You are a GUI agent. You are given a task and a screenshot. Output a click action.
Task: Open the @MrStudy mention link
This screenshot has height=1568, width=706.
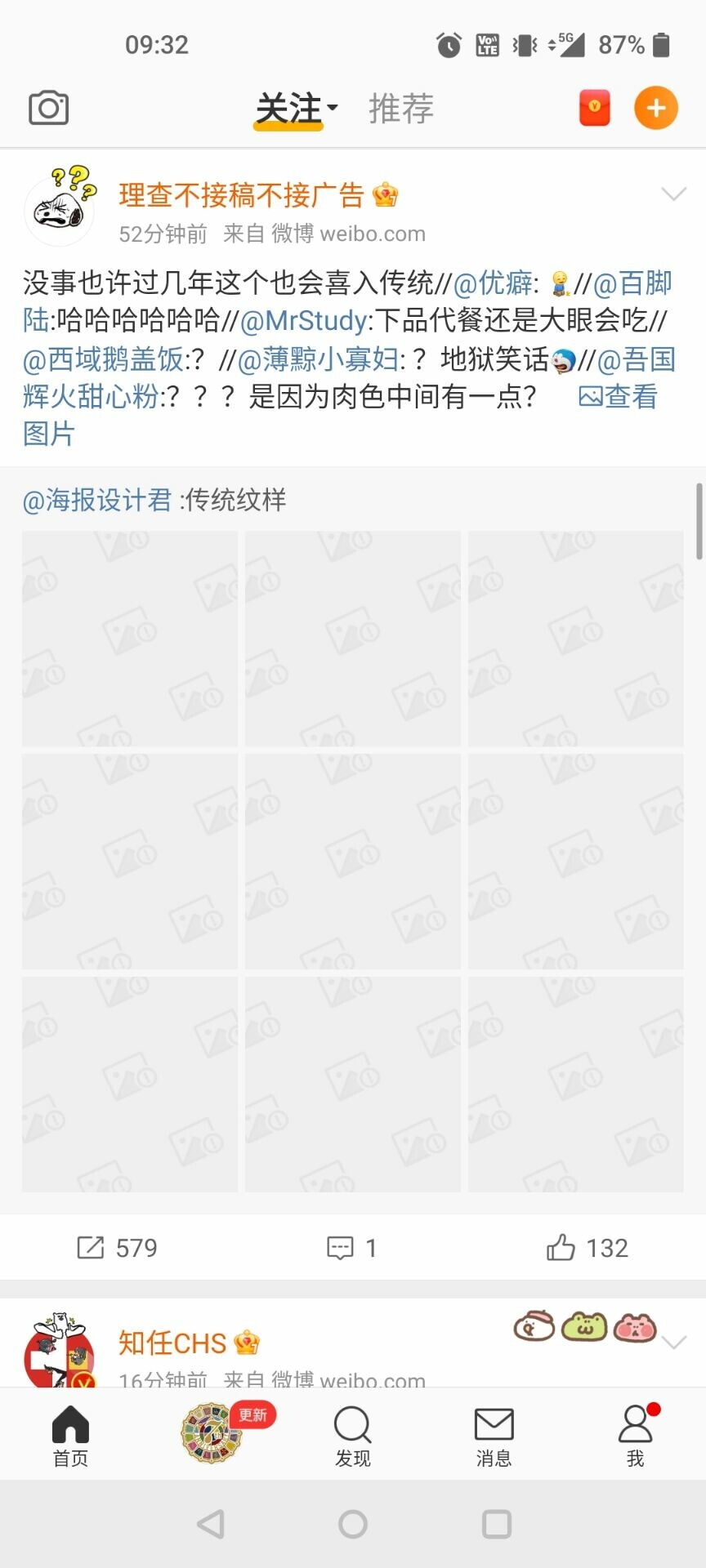(303, 321)
